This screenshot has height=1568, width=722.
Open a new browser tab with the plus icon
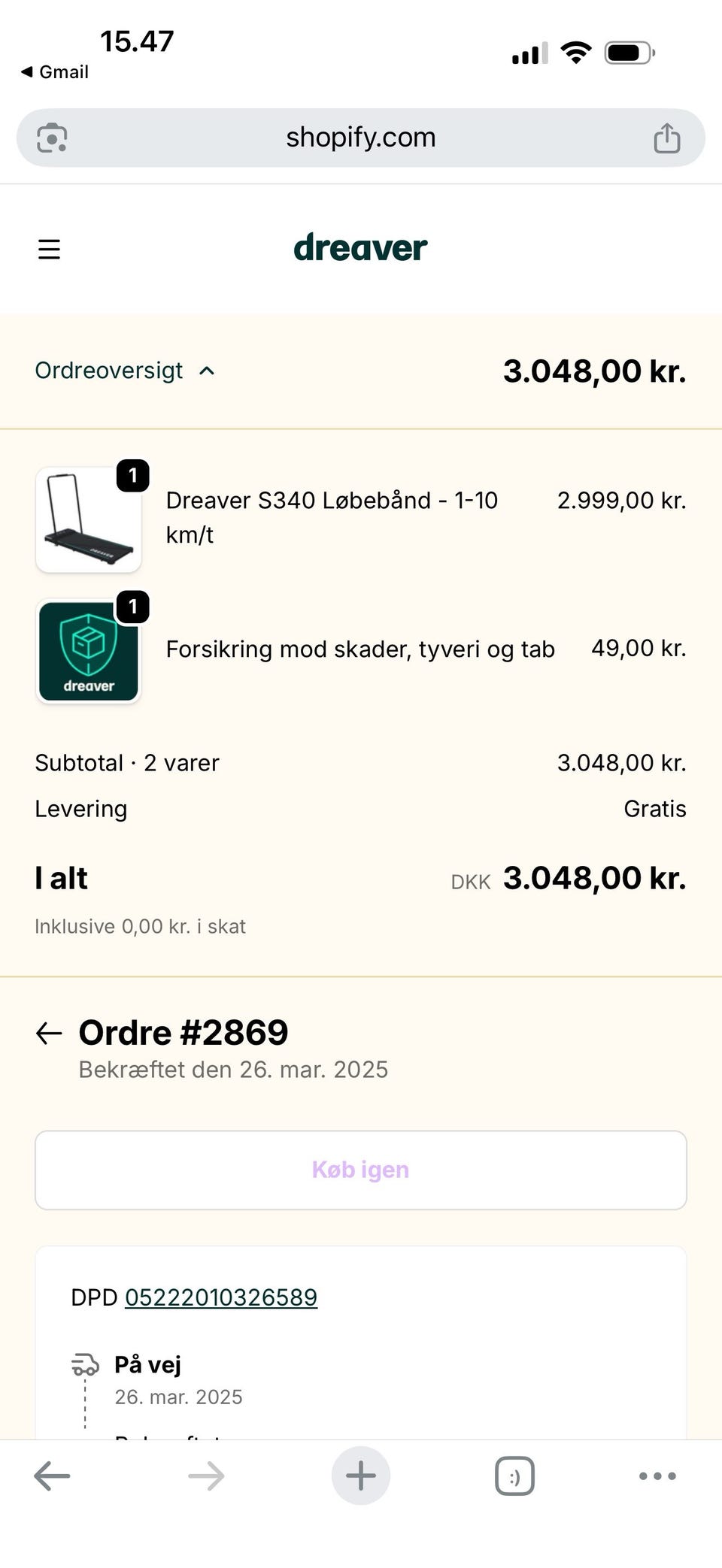coord(360,1475)
